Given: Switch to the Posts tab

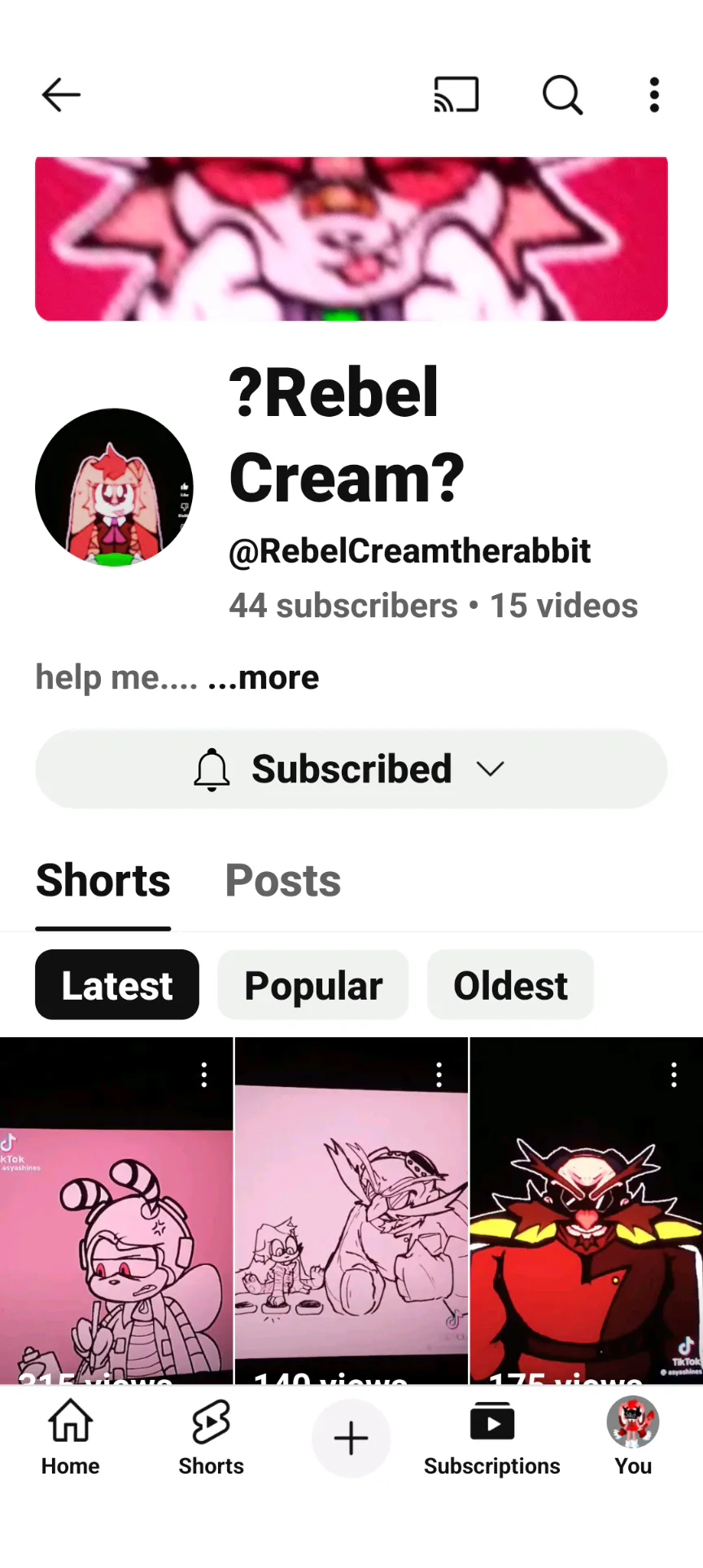Looking at the screenshot, I should pos(282,881).
